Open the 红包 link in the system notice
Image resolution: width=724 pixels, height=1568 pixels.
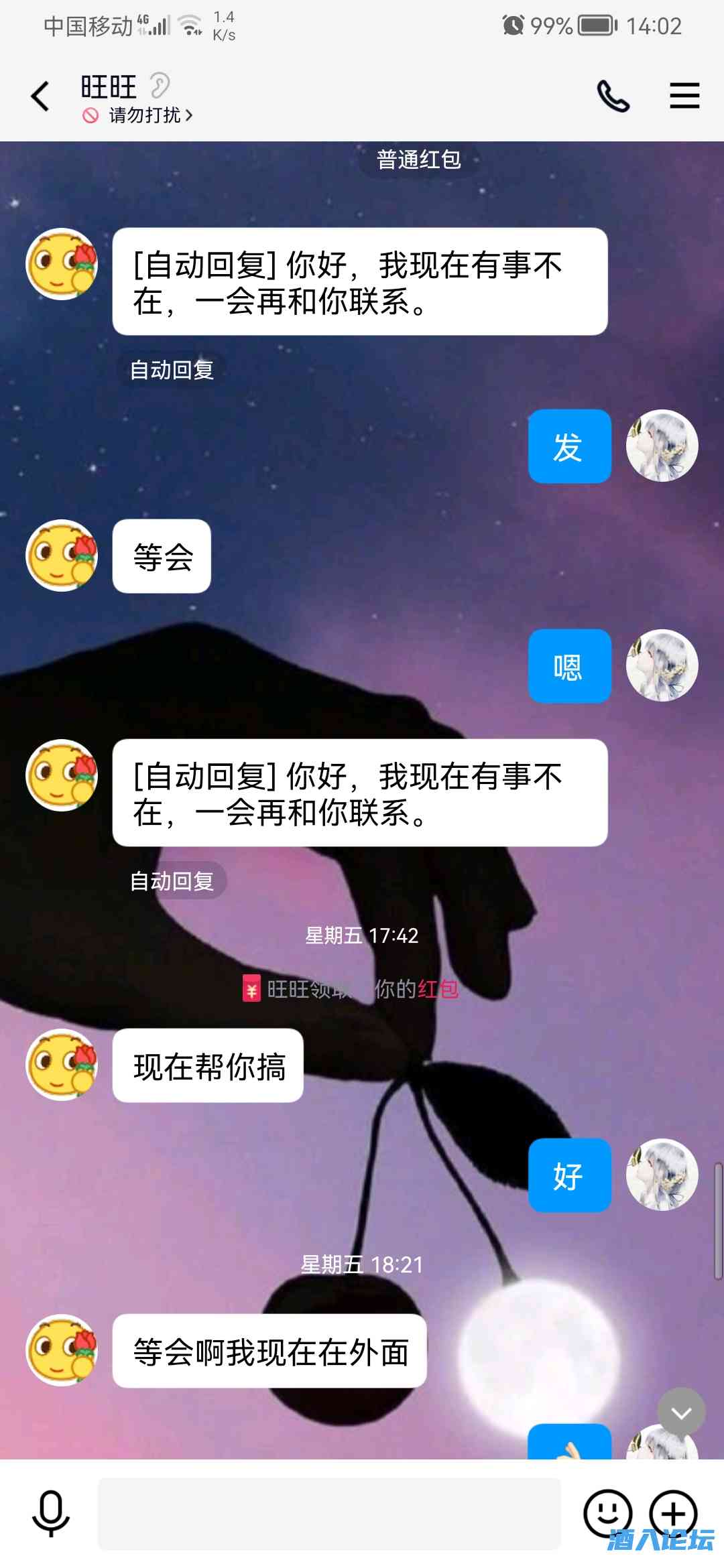[438, 989]
